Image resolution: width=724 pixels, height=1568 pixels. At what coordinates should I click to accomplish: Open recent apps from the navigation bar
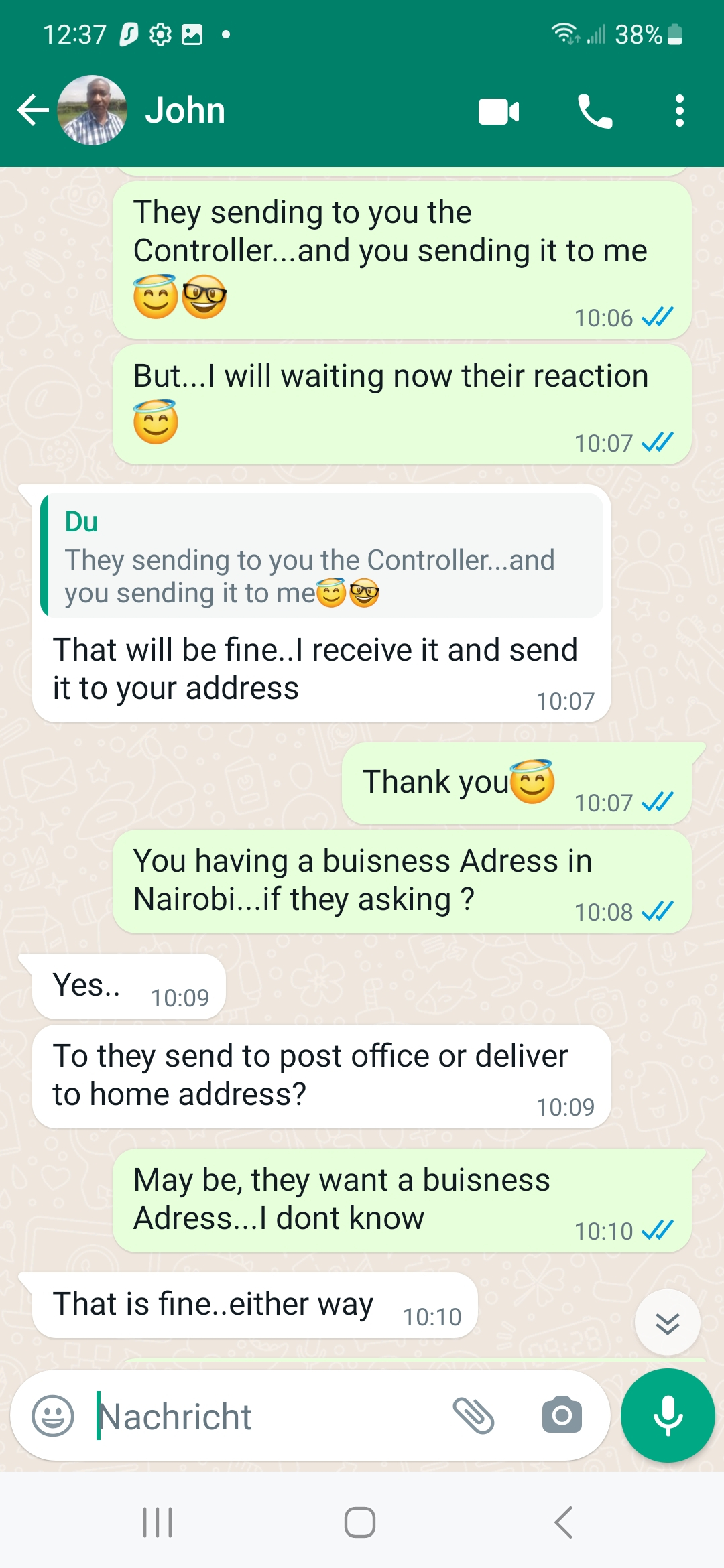158,1522
